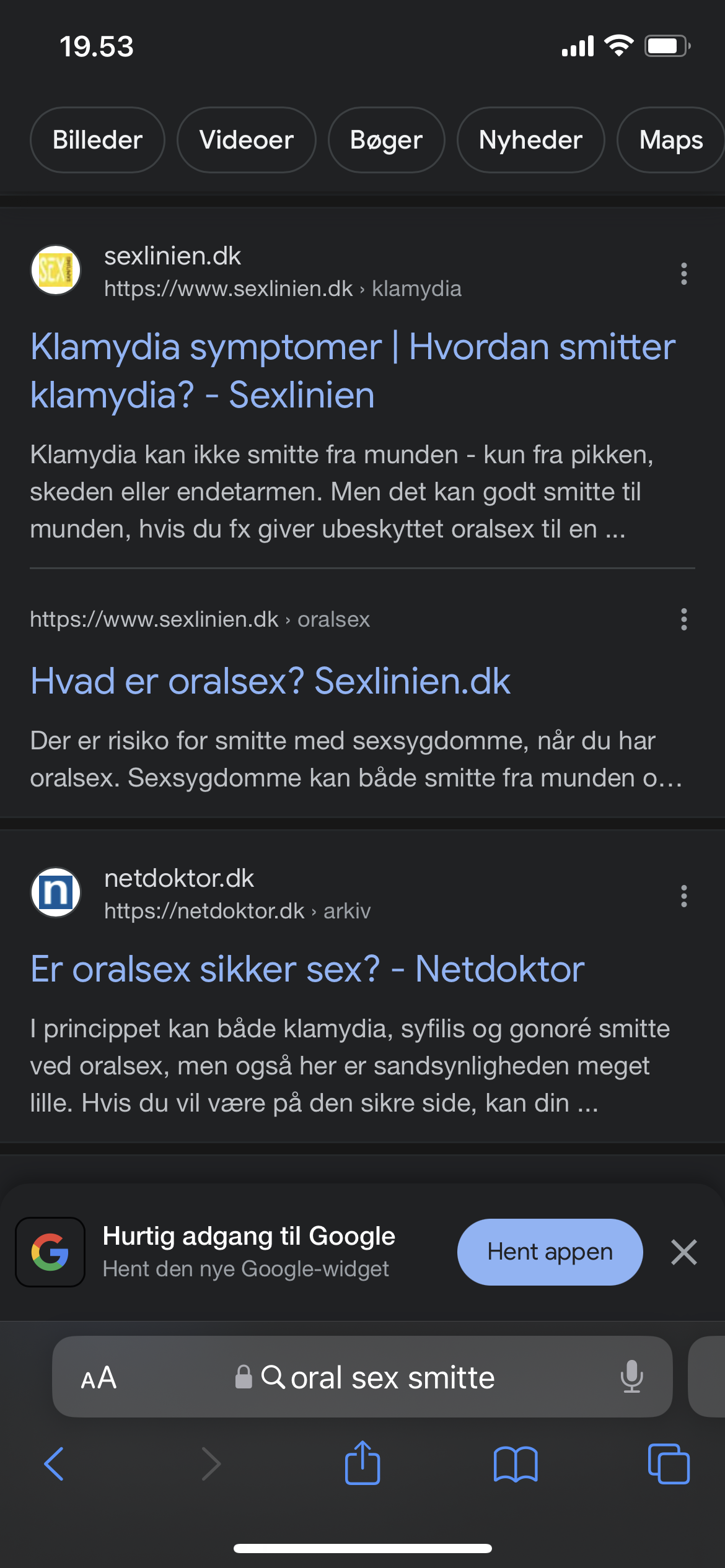Open the Er oralsex sikker sex? Netdoktor result
725x1568 pixels.
[307, 969]
